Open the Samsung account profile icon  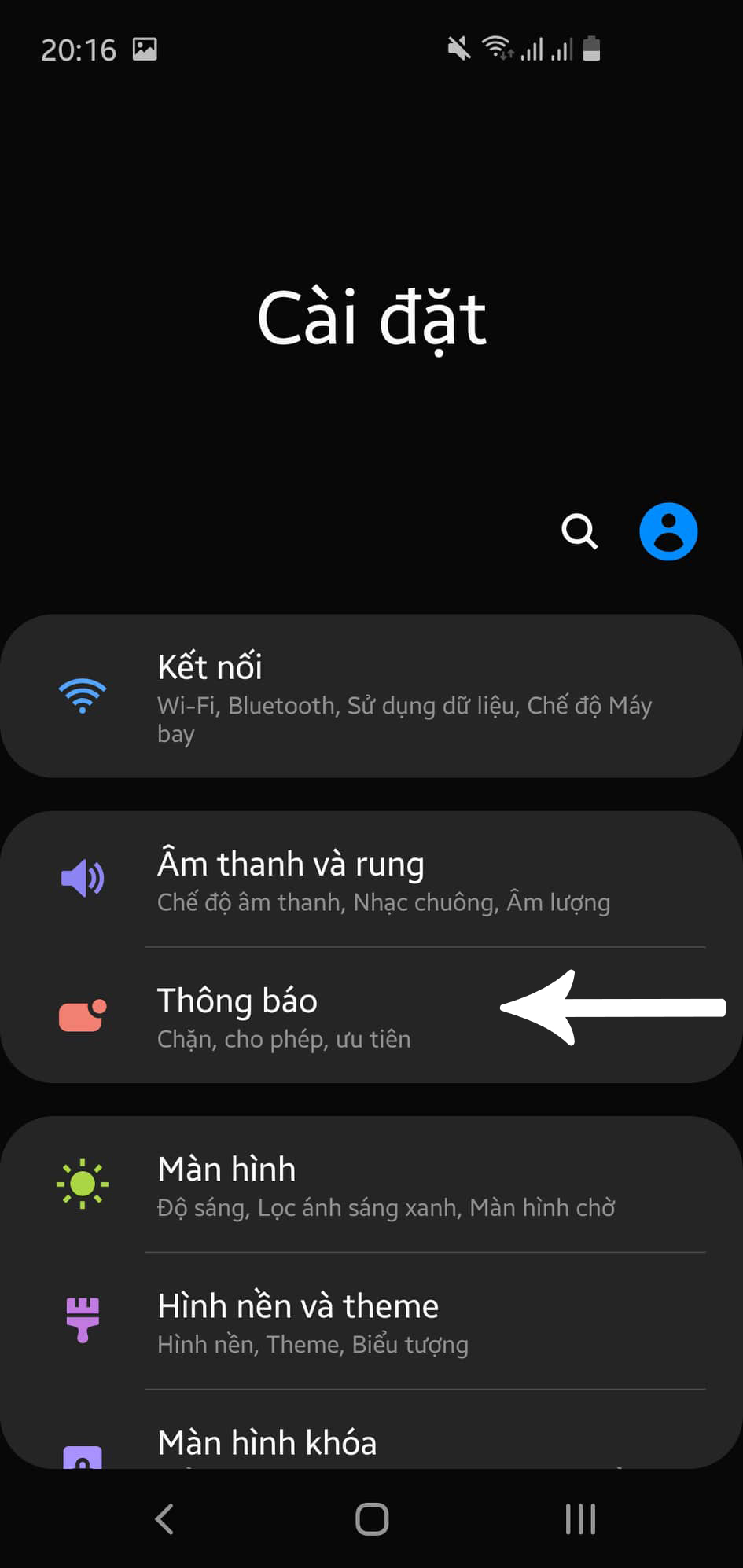point(668,532)
